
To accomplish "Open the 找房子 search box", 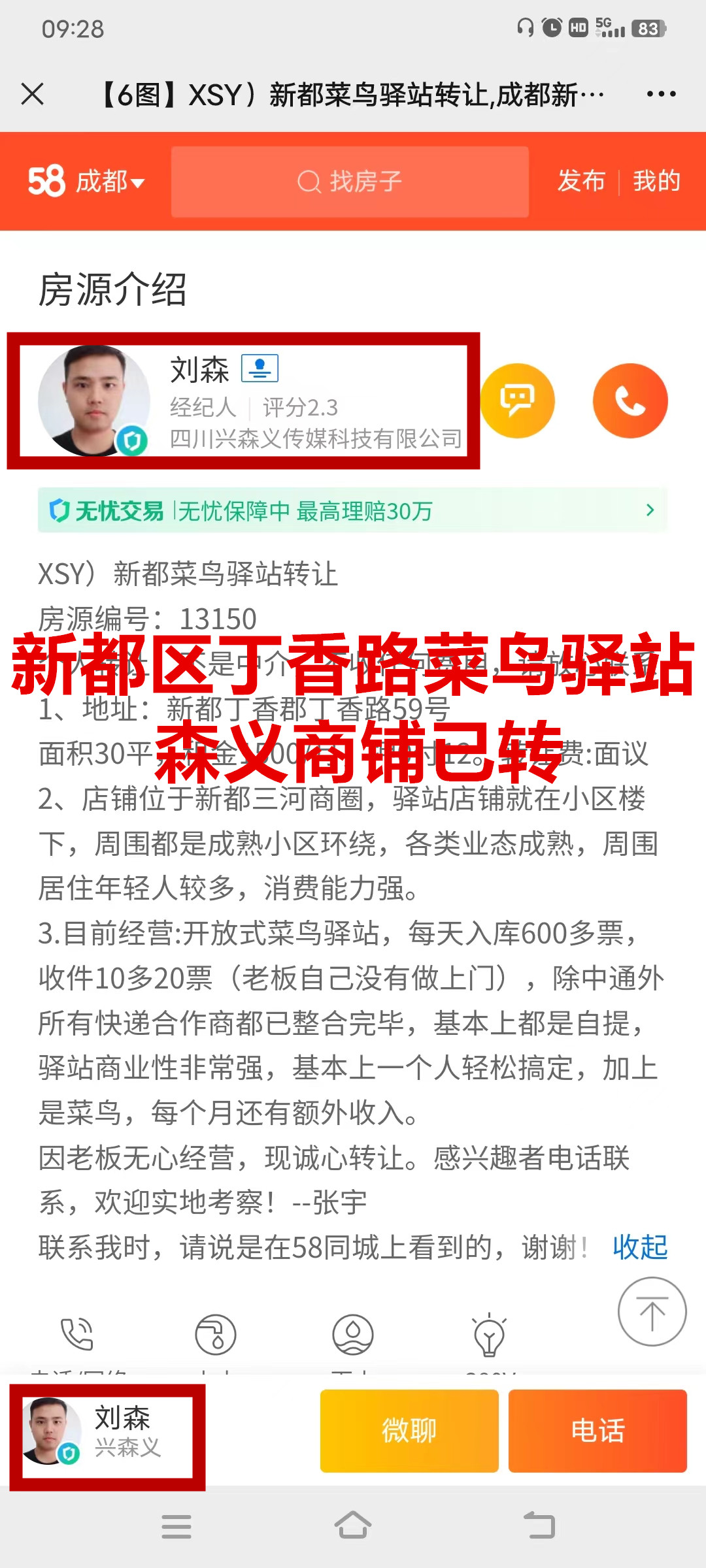I will (x=350, y=182).
